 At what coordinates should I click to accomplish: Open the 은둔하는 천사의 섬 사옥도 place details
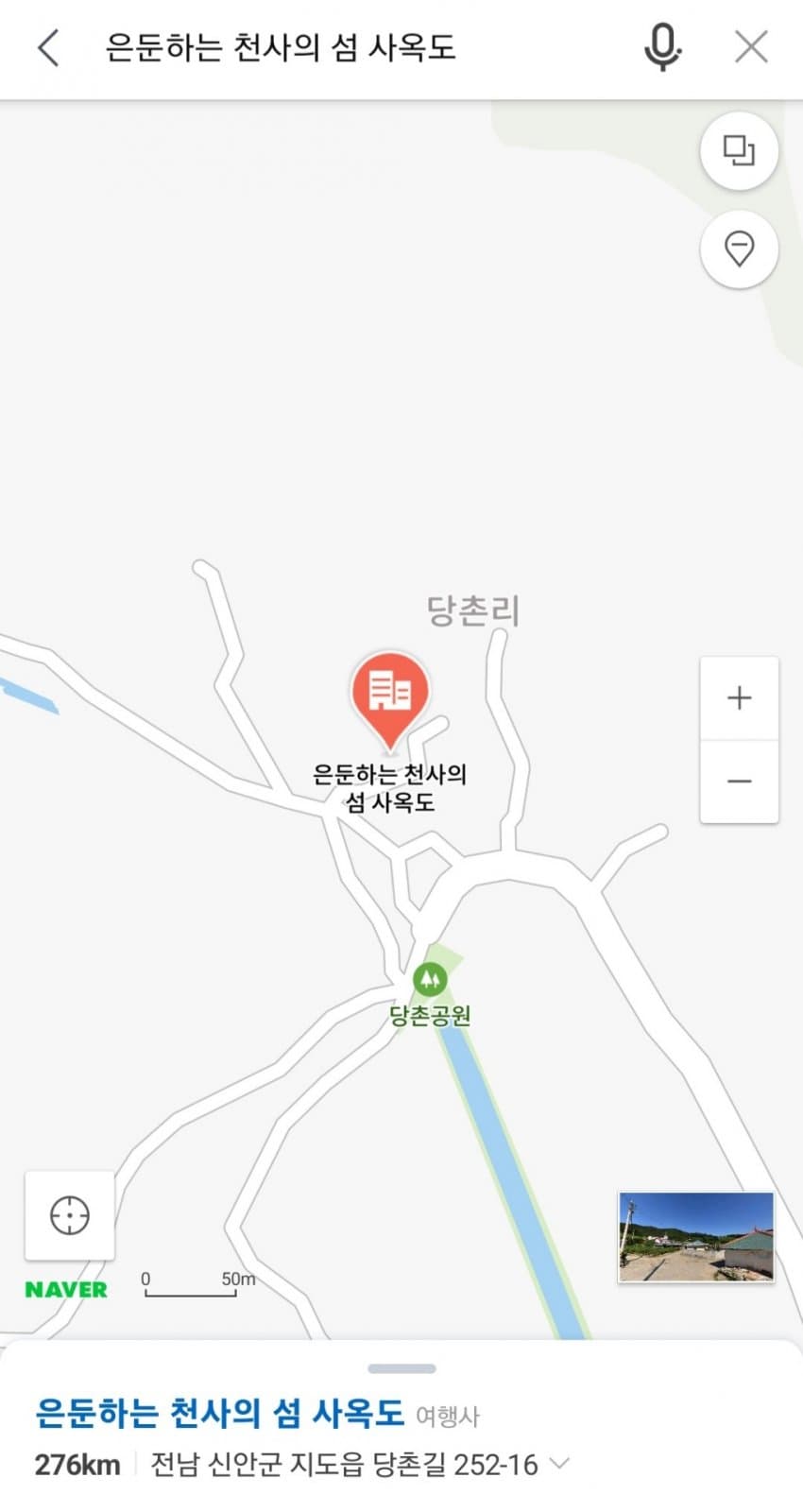(x=219, y=1414)
